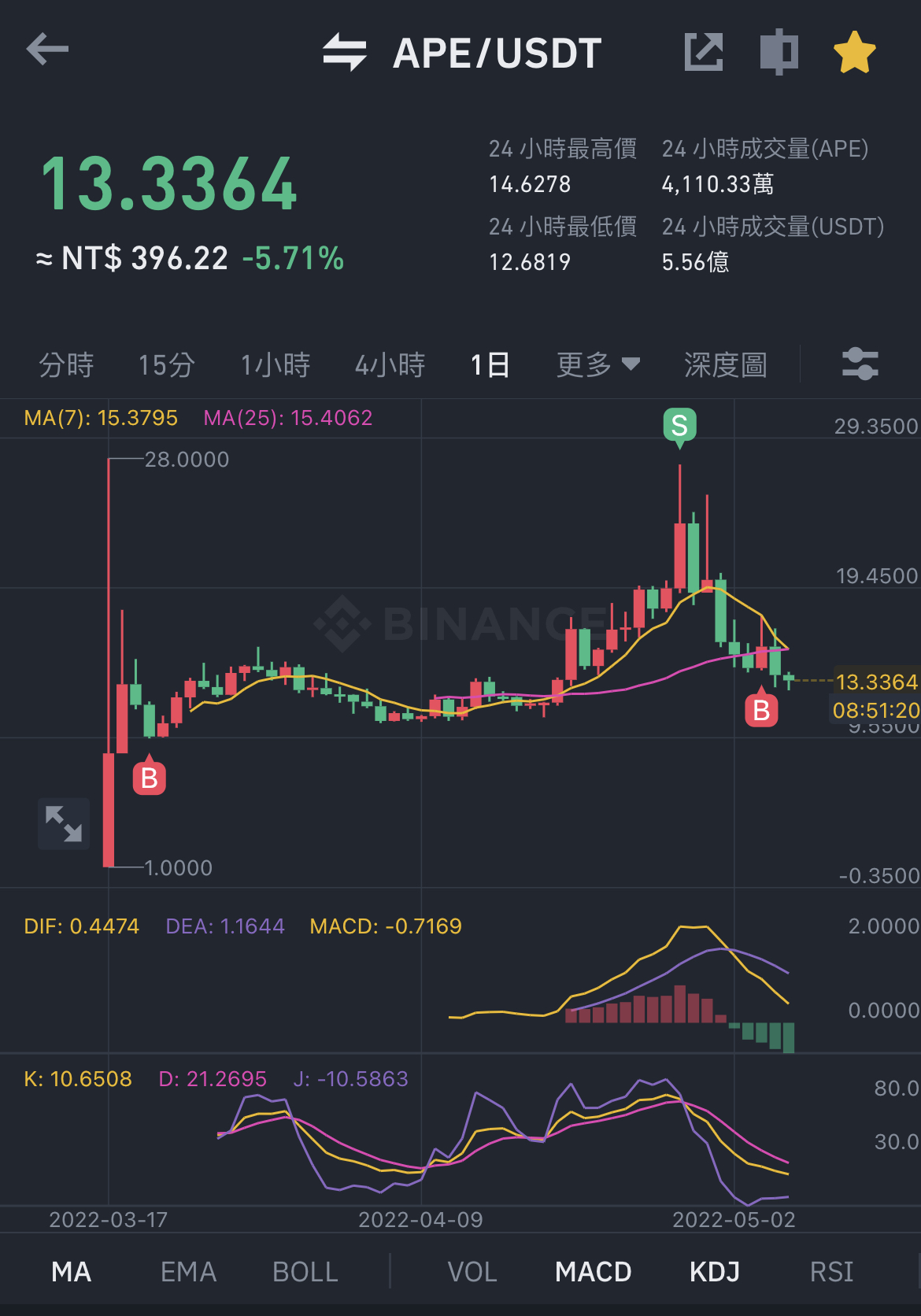The width and height of the screenshot is (921, 1316).
Task: Switch to the 4小時 interval
Action: (390, 365)
